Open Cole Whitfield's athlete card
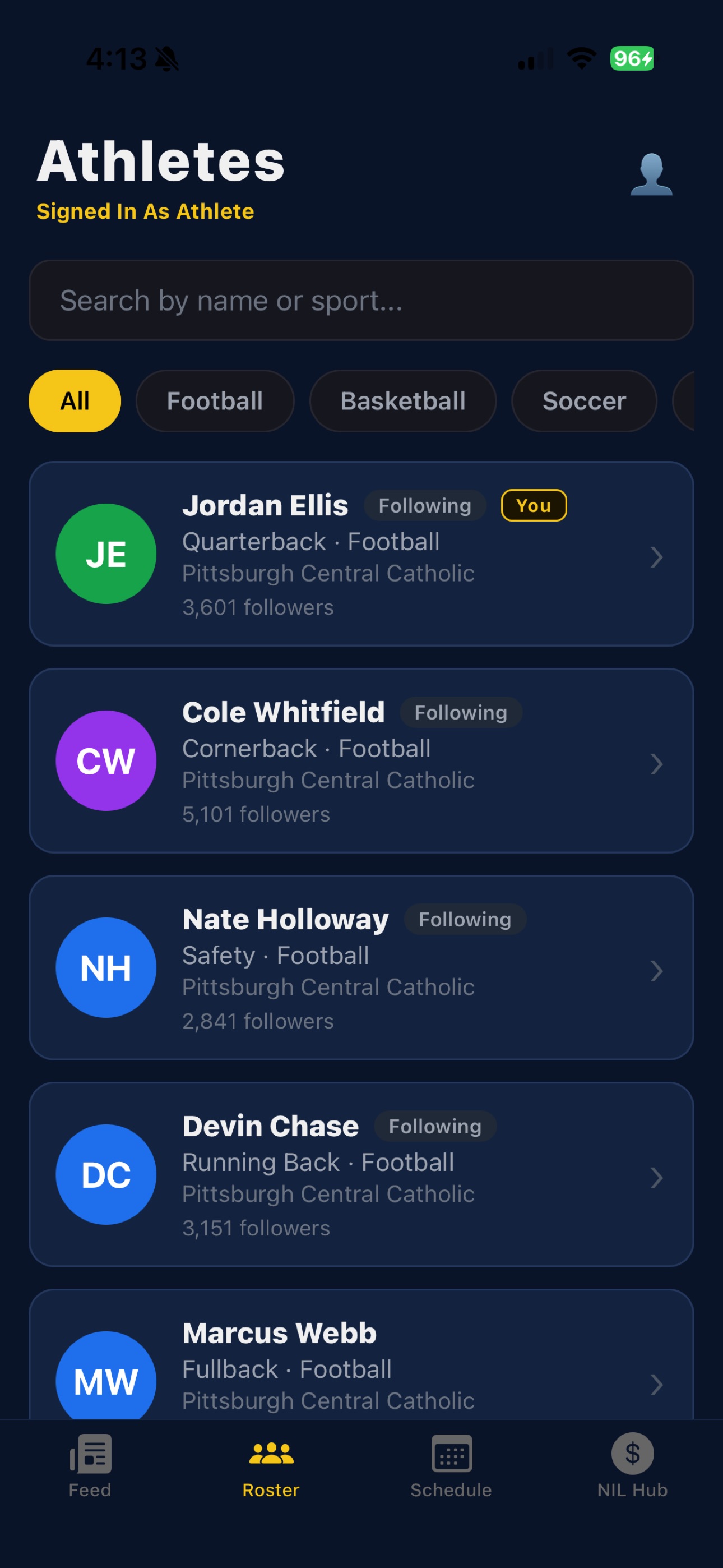This screenshot has width=723, height=1568. (361, 761)
